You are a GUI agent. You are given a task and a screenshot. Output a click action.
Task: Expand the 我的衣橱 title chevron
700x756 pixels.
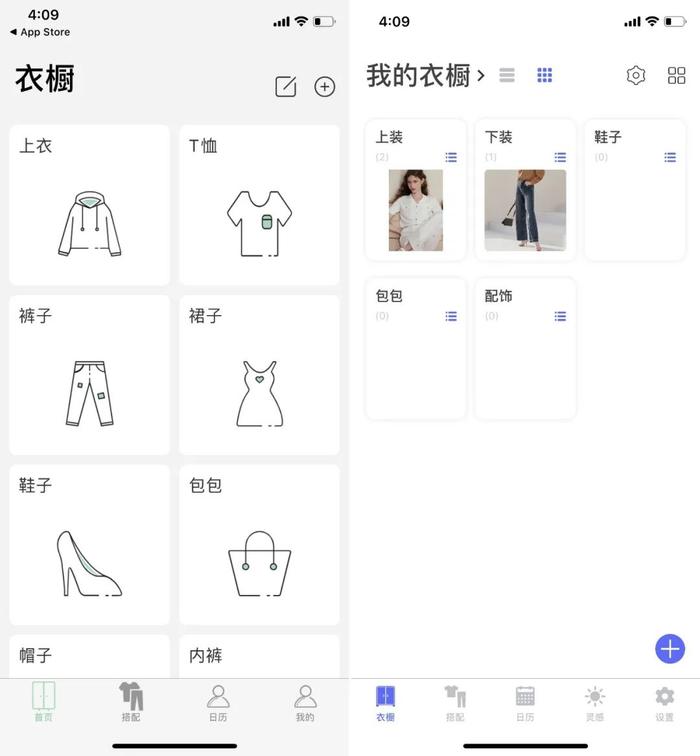coord(481,76)
